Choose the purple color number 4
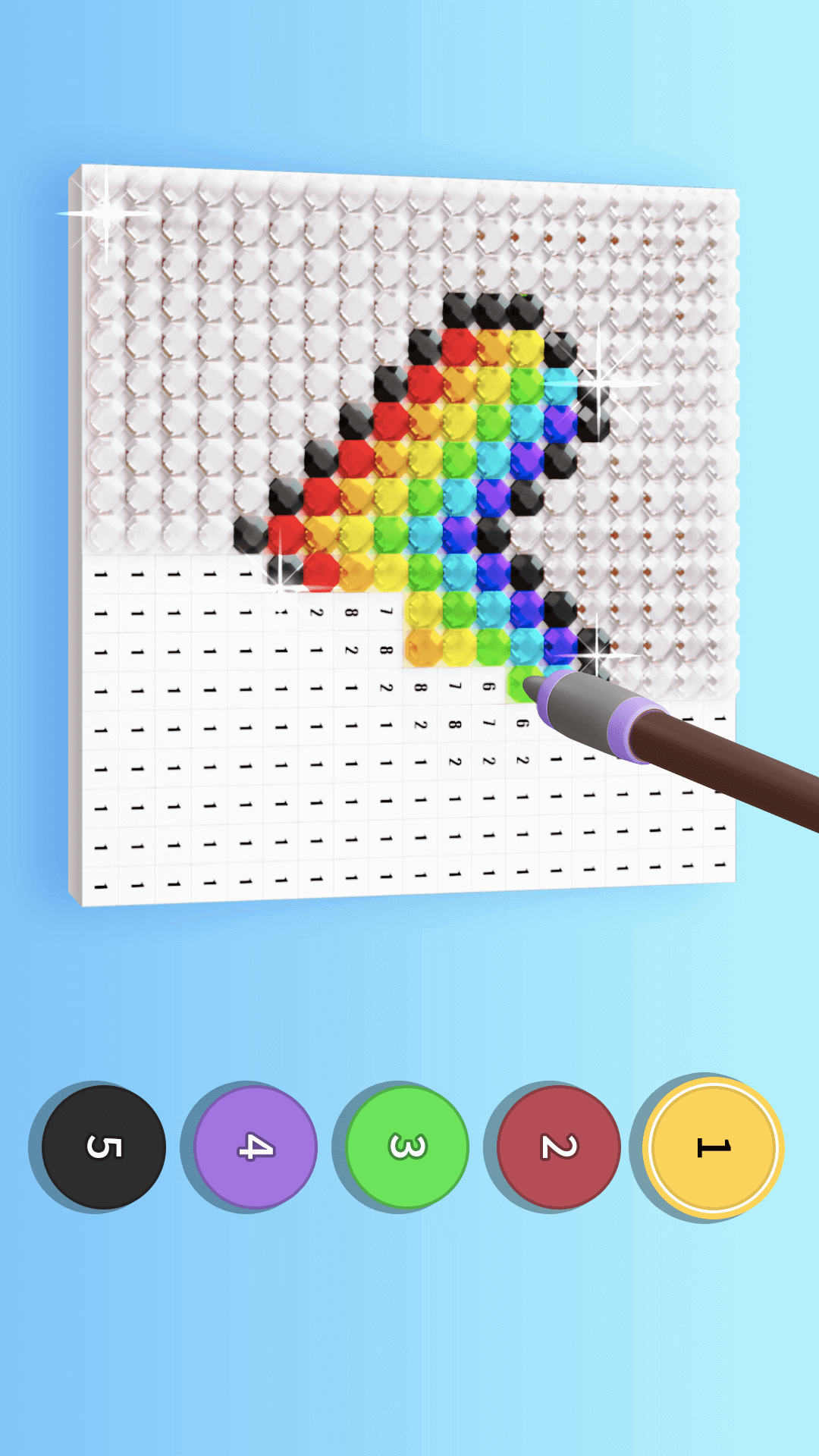Screen dimensions: 819x1456 click(x=256, y=1147)
